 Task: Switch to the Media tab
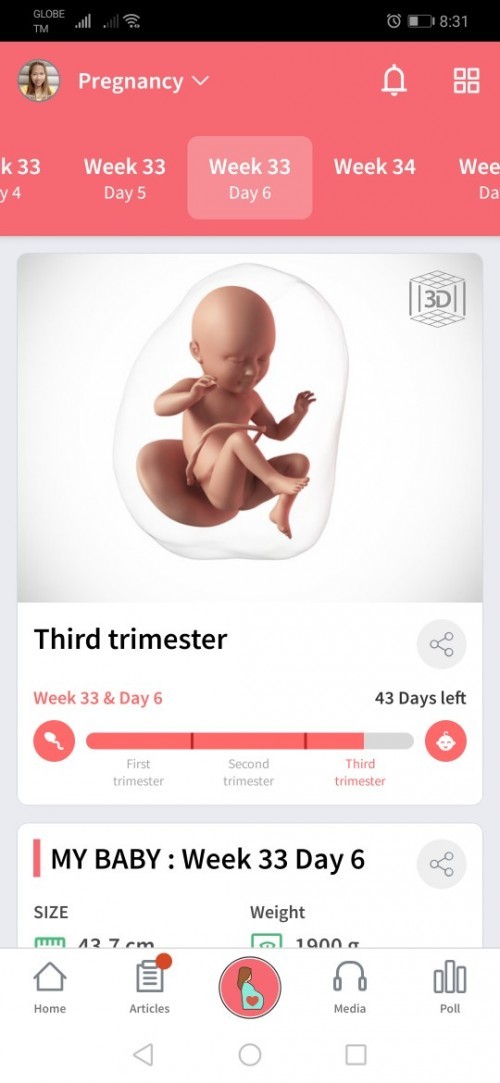click(349, 988)
